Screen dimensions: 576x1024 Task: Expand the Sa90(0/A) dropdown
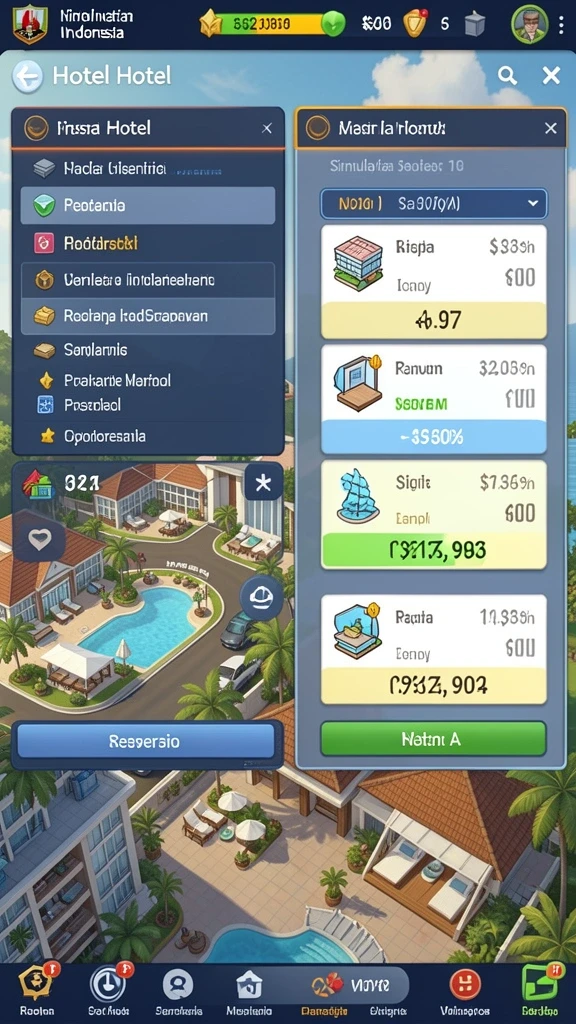(x=433, y=204)
